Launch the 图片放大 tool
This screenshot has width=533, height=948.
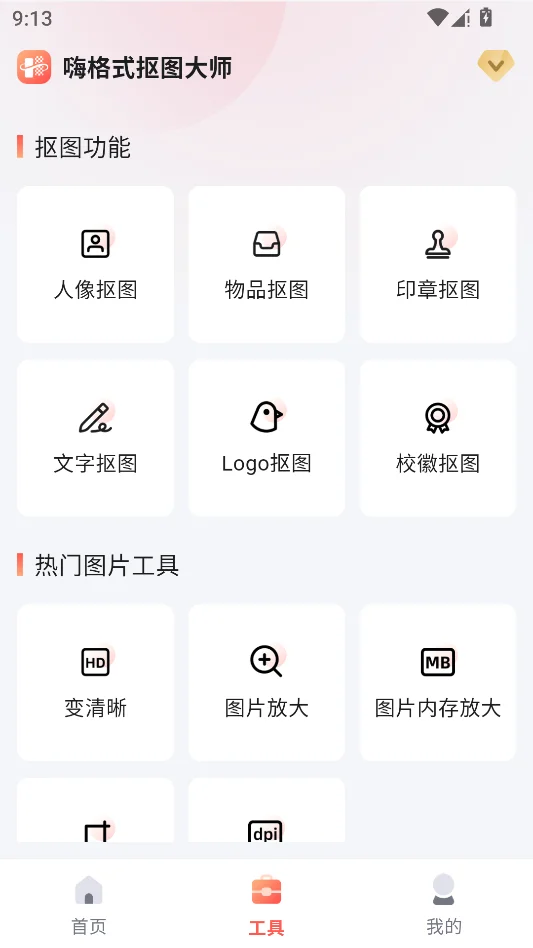(x=266, y=683)
